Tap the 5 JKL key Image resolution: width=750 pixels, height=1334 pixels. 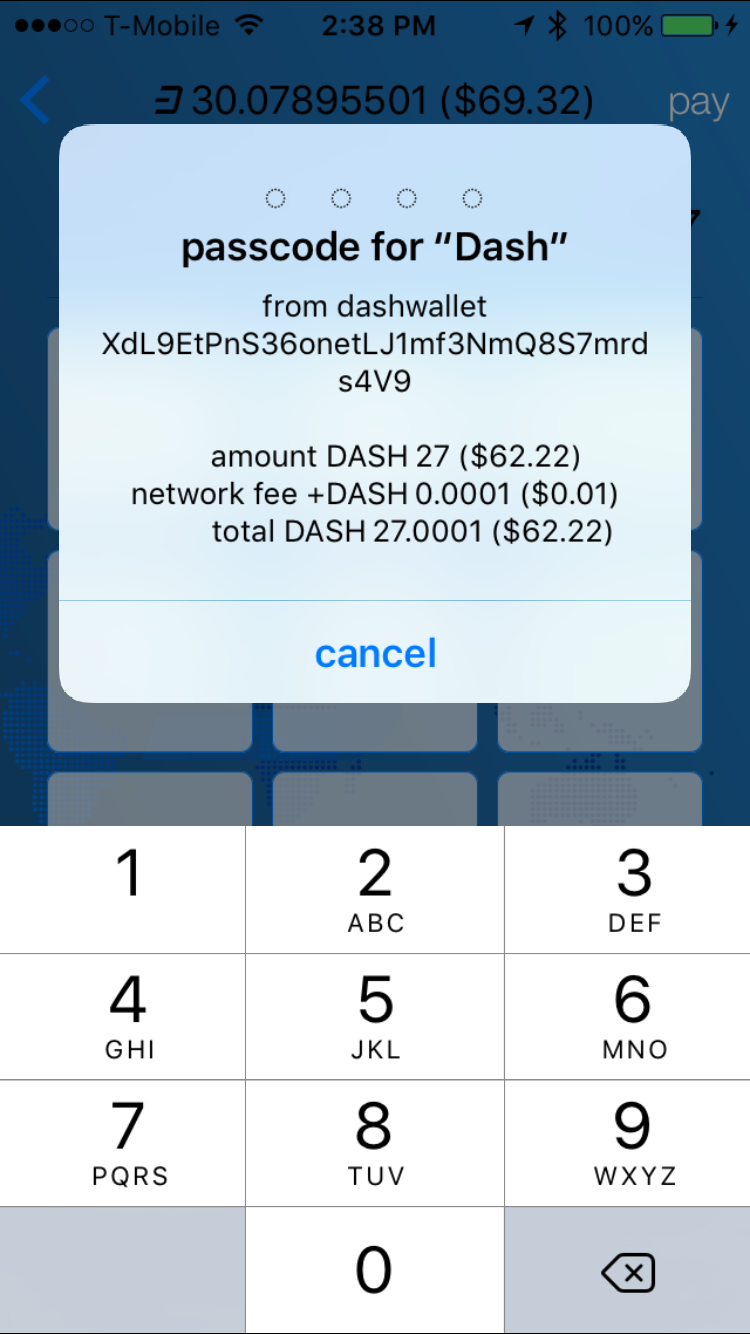coord(375,1017)
